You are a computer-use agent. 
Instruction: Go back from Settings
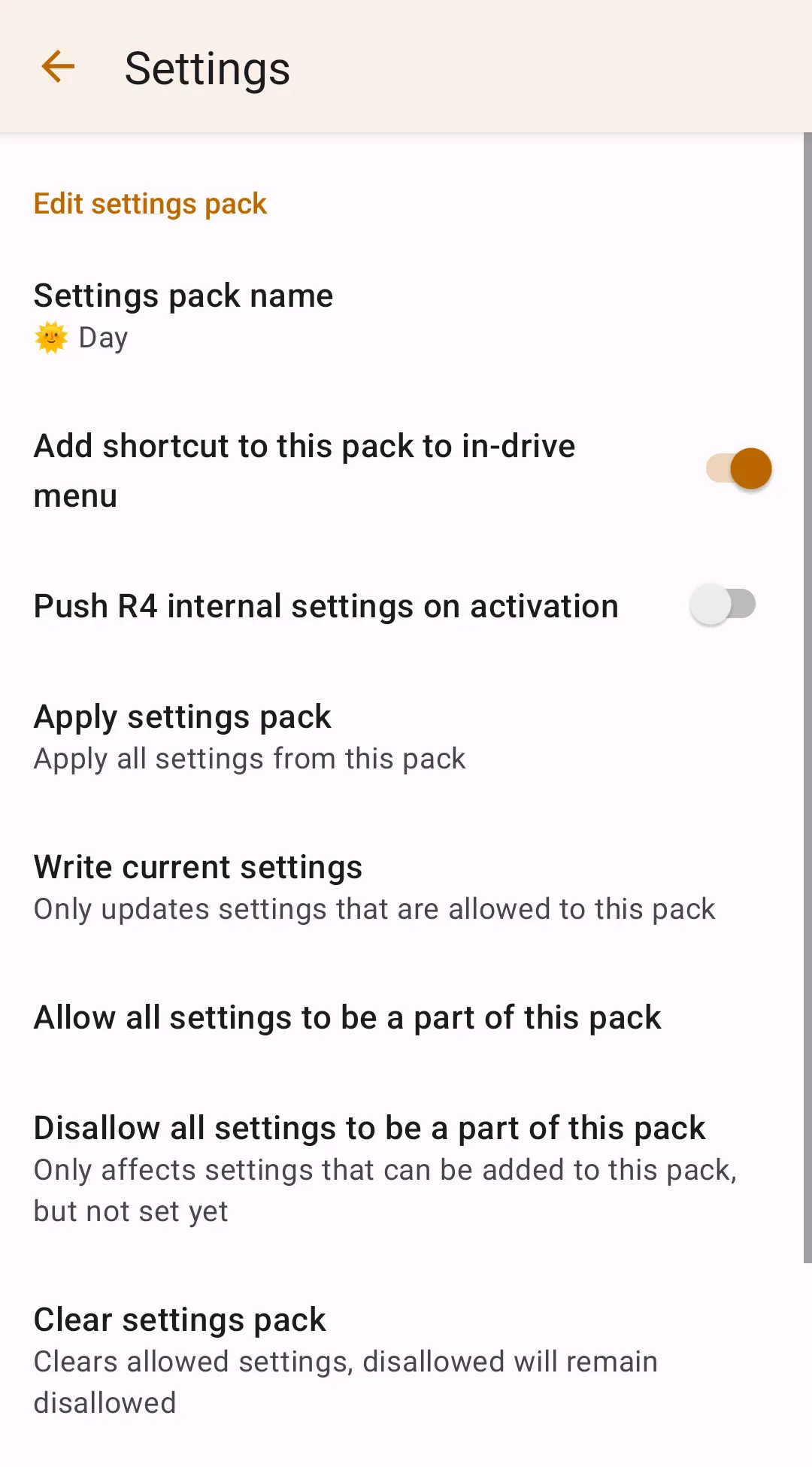[58, 68]
